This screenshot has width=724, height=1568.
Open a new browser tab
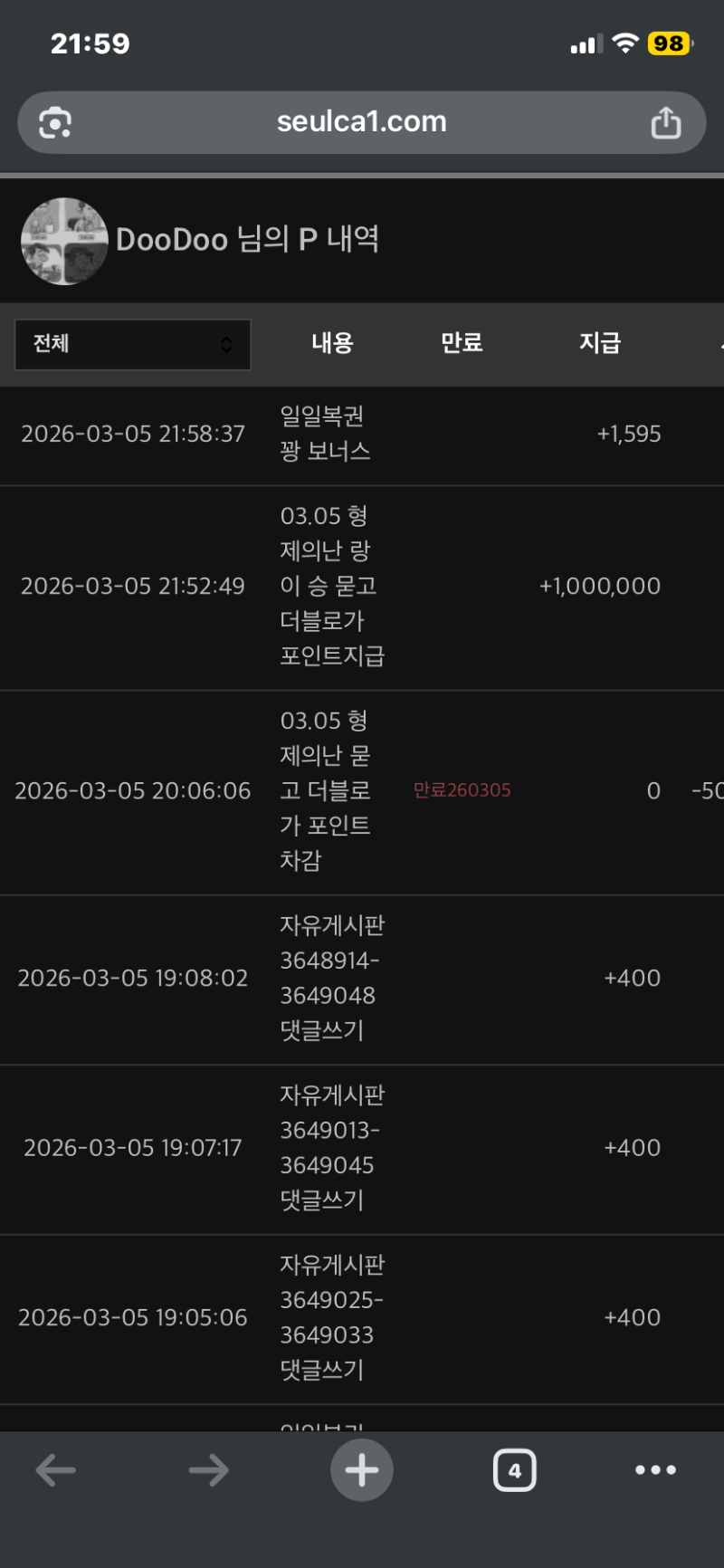362,1470
